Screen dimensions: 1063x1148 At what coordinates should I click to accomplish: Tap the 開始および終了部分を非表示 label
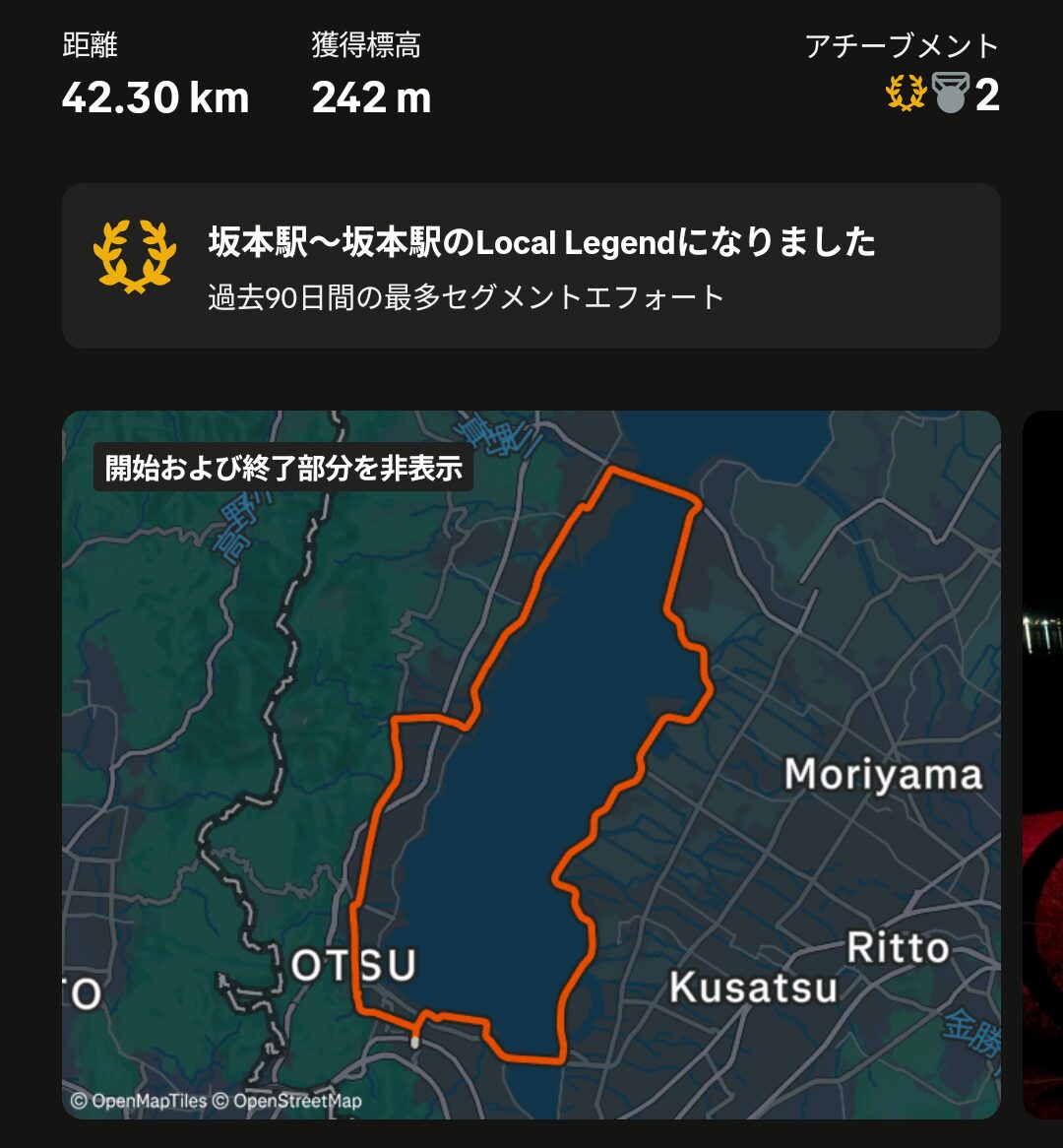pyautogui.click(x=283, y=469)
